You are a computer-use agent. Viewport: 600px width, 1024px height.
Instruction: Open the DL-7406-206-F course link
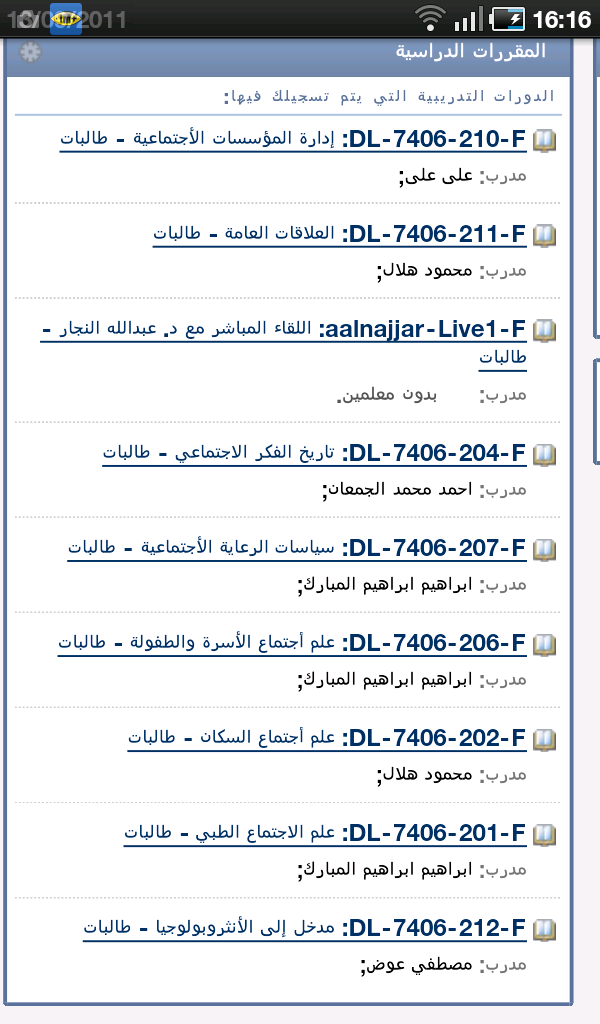tap(292, 643)
